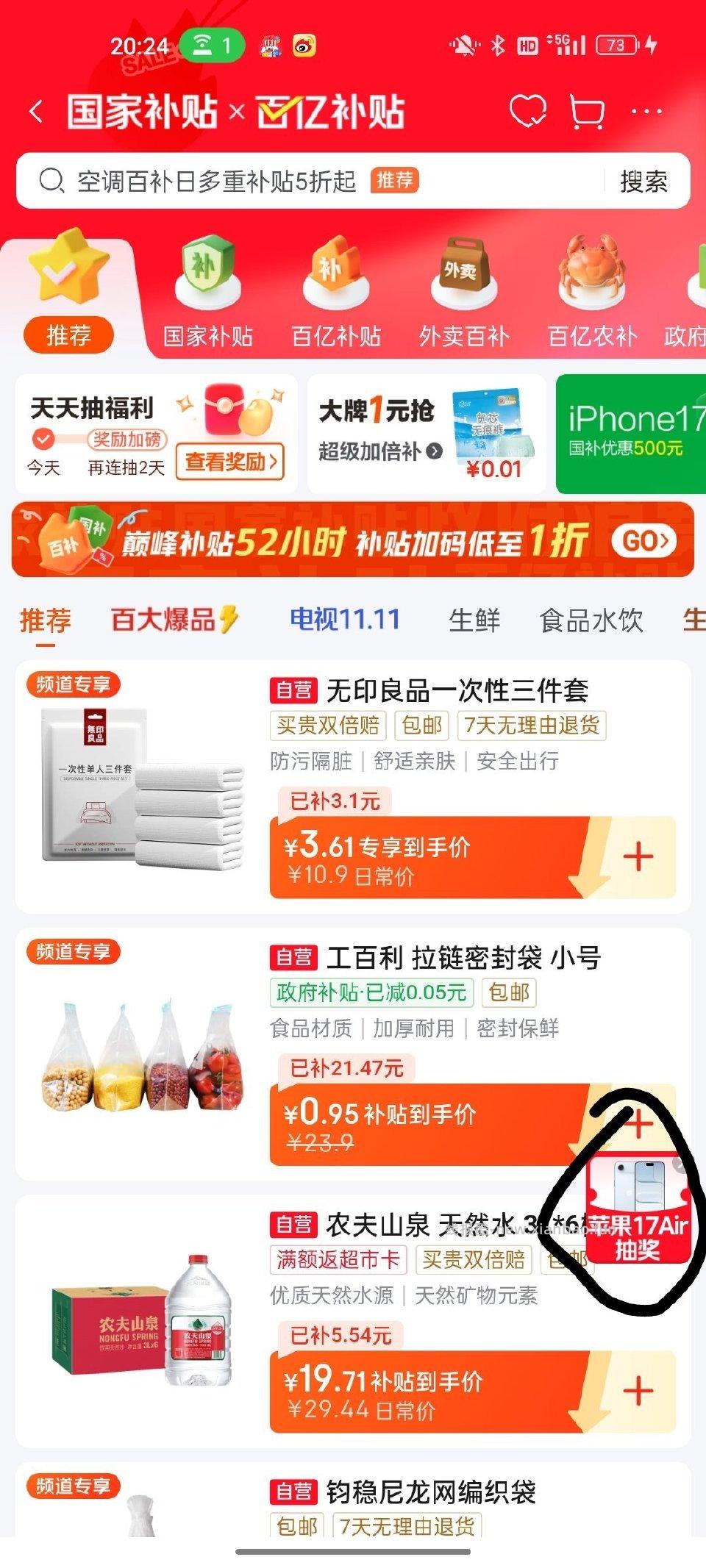Add 农夫山泉 water using its plus button
This screenshot has width=706, height=1568.
pos(639,1387)
